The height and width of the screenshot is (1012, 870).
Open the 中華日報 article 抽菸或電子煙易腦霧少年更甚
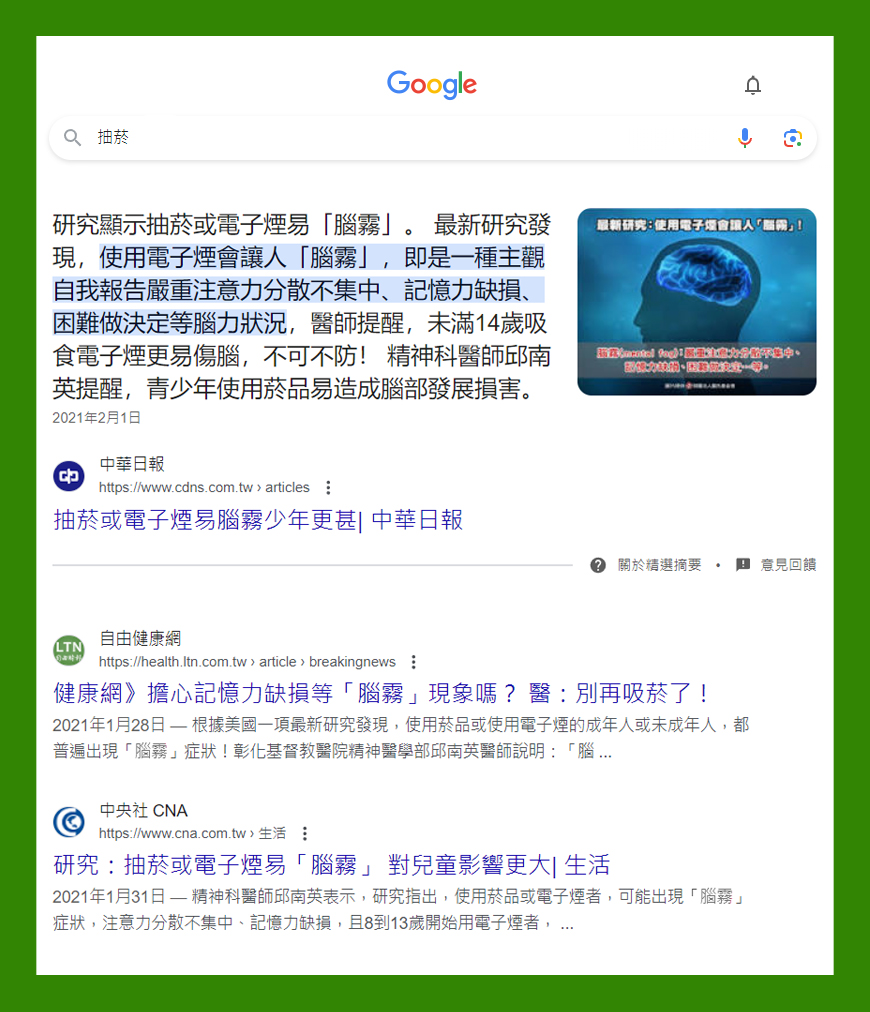[257, 519]
